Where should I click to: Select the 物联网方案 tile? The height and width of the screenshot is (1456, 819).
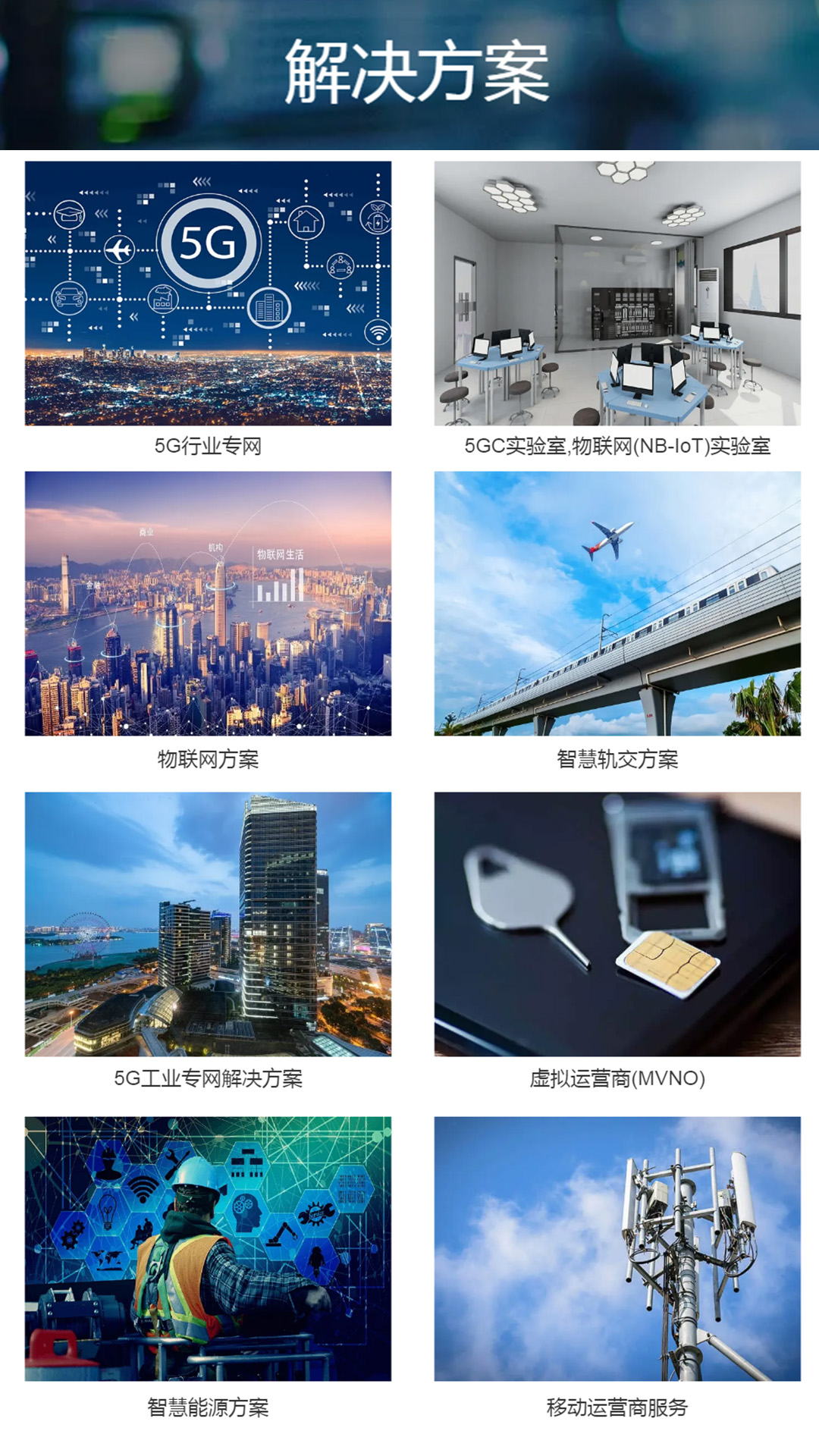pos(208,604)
